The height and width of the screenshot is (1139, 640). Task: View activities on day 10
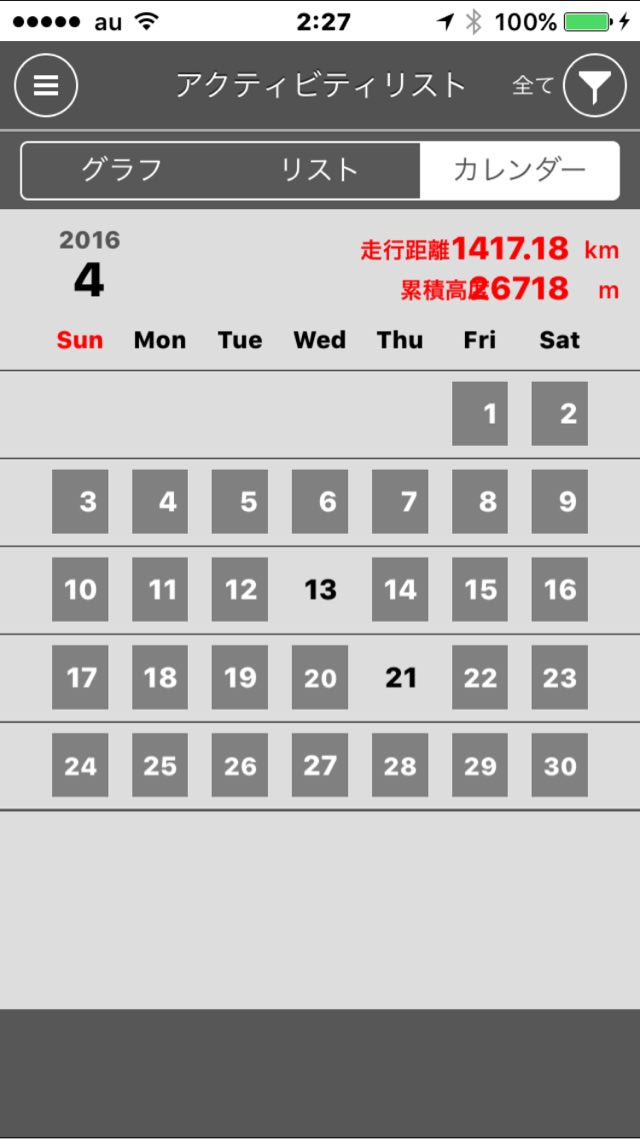click(x=80, y=590)
